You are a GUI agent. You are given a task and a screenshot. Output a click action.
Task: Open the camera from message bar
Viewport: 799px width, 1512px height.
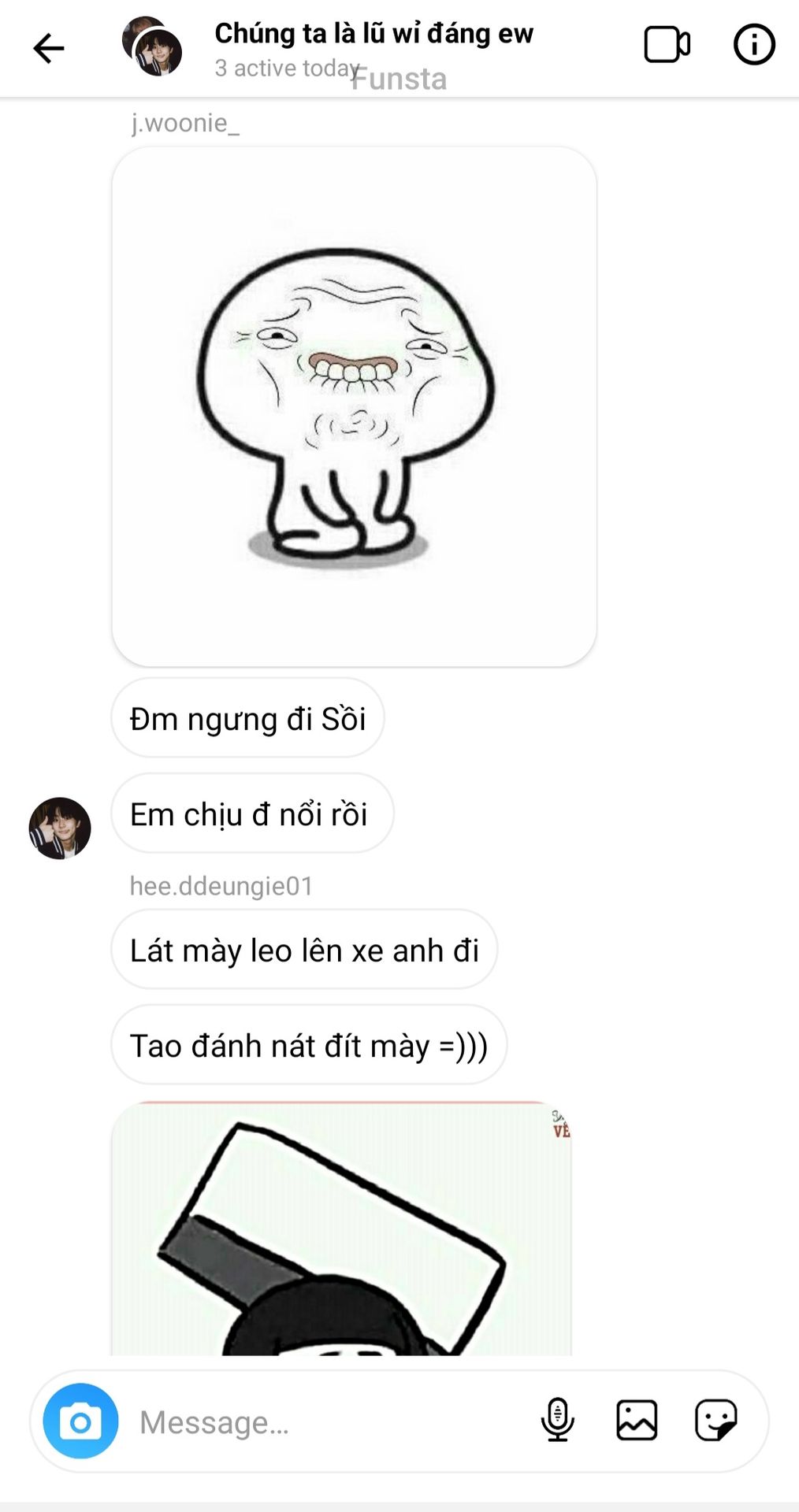pos(80,1421)
